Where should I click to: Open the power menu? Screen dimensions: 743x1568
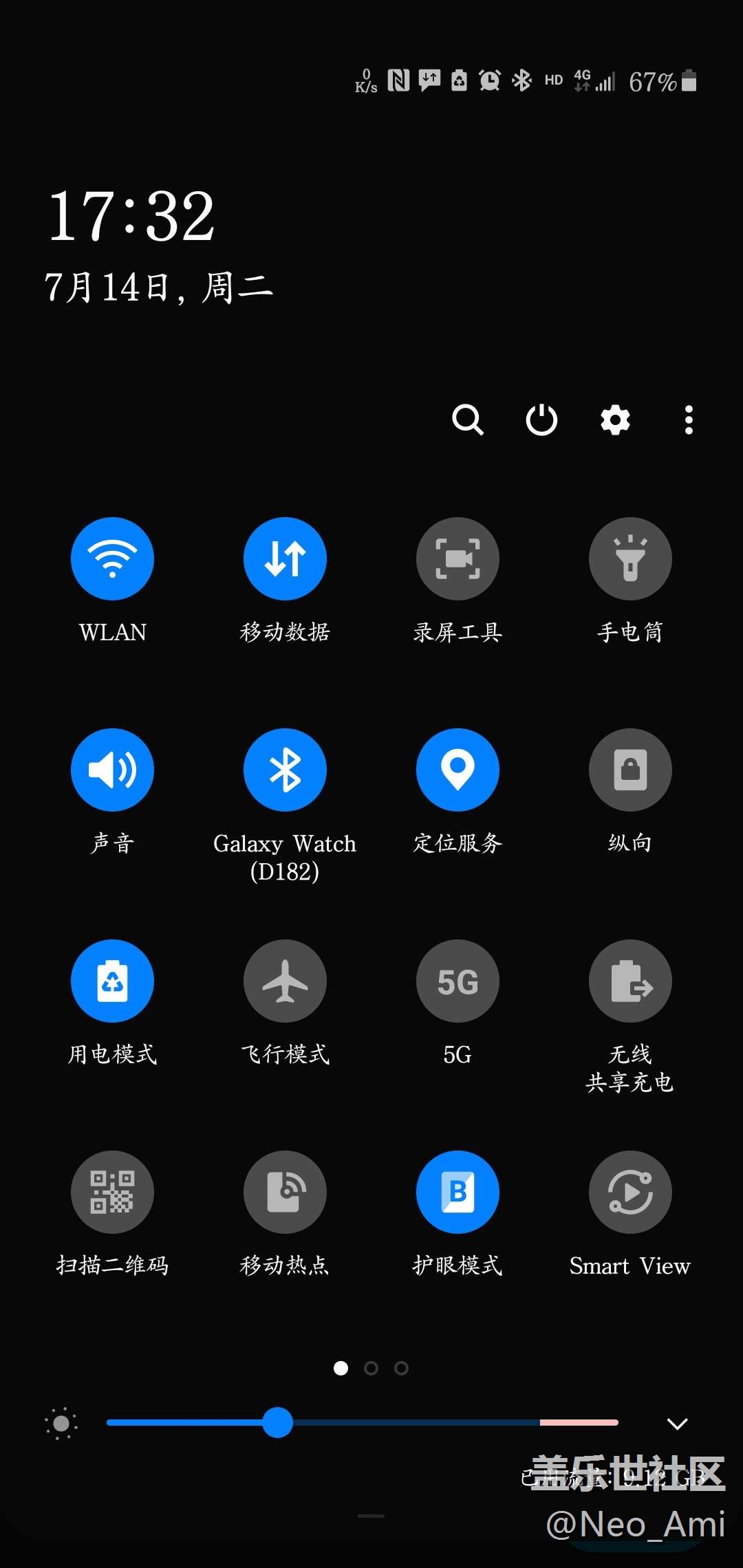541,420
